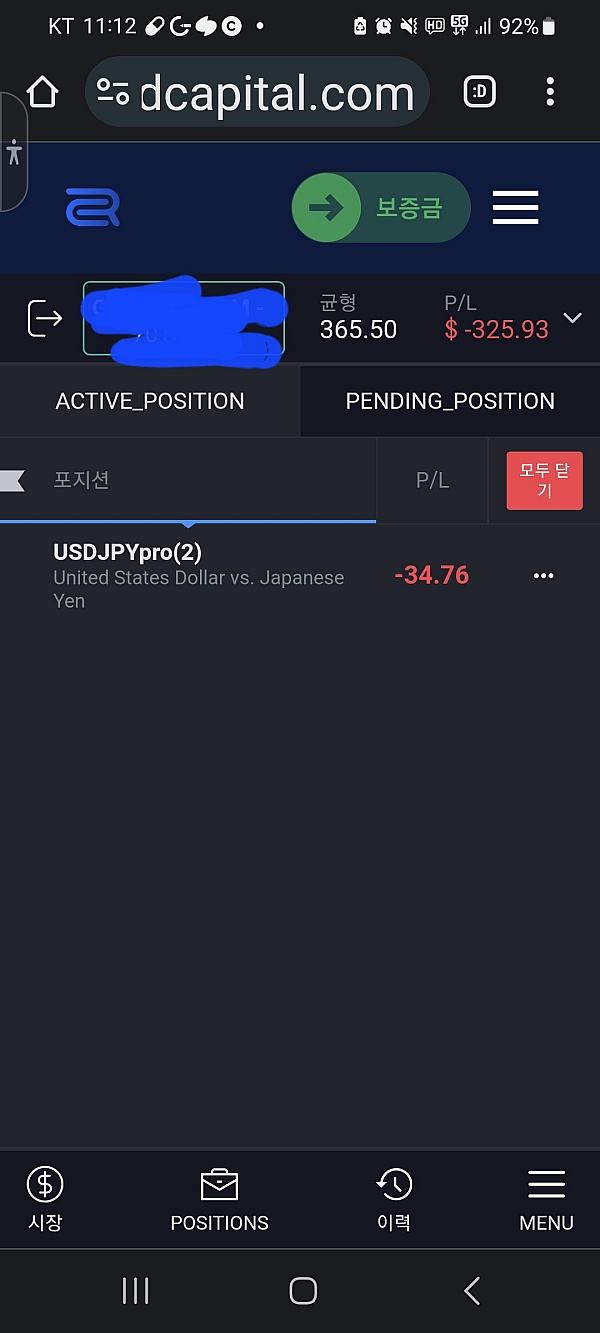Select the POSITIONS bottom tab
This screenshot has width=600, height=1333.
pyautogui.click(x=220, y=1199)
